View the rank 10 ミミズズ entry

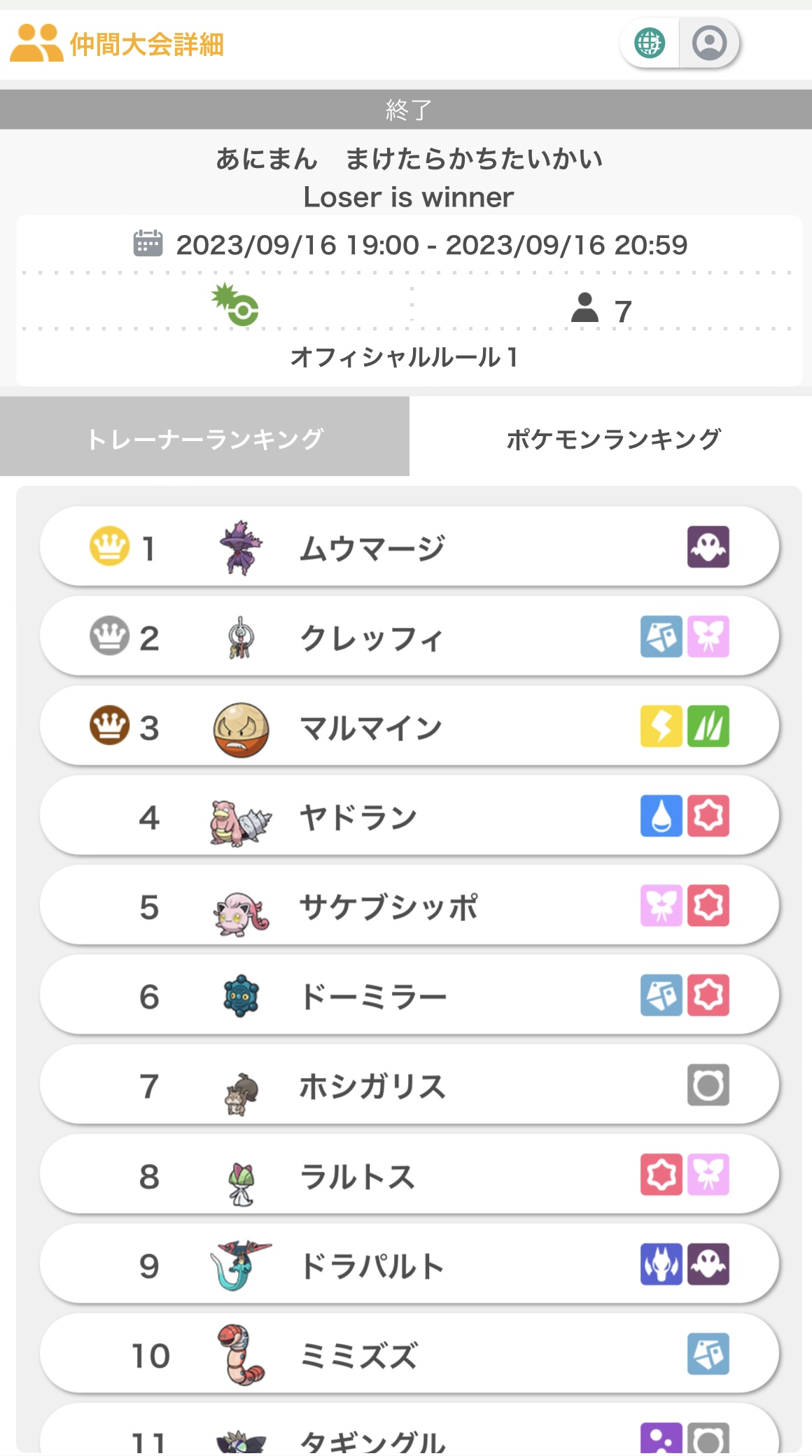tap(409, 1354)
